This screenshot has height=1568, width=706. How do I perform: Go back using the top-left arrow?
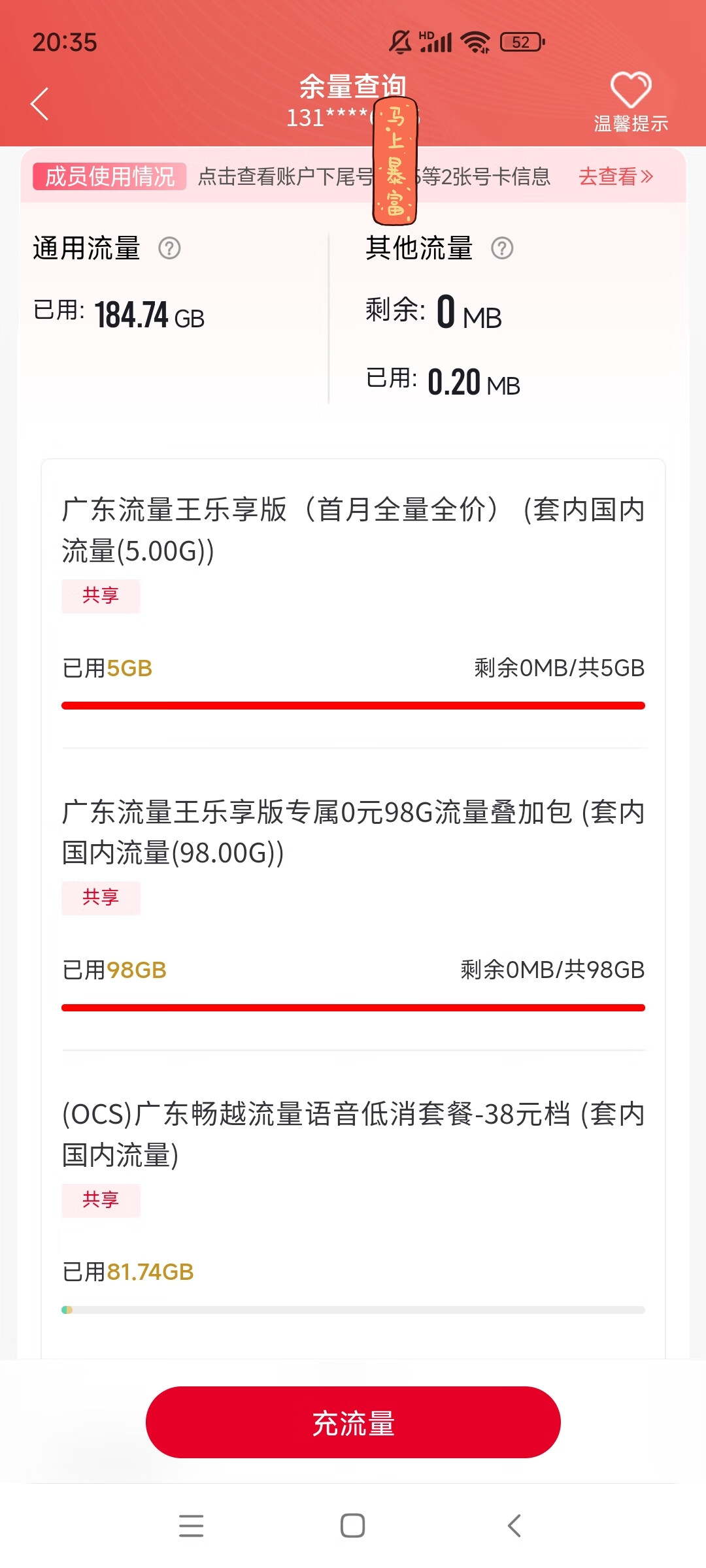pos(40,104)
